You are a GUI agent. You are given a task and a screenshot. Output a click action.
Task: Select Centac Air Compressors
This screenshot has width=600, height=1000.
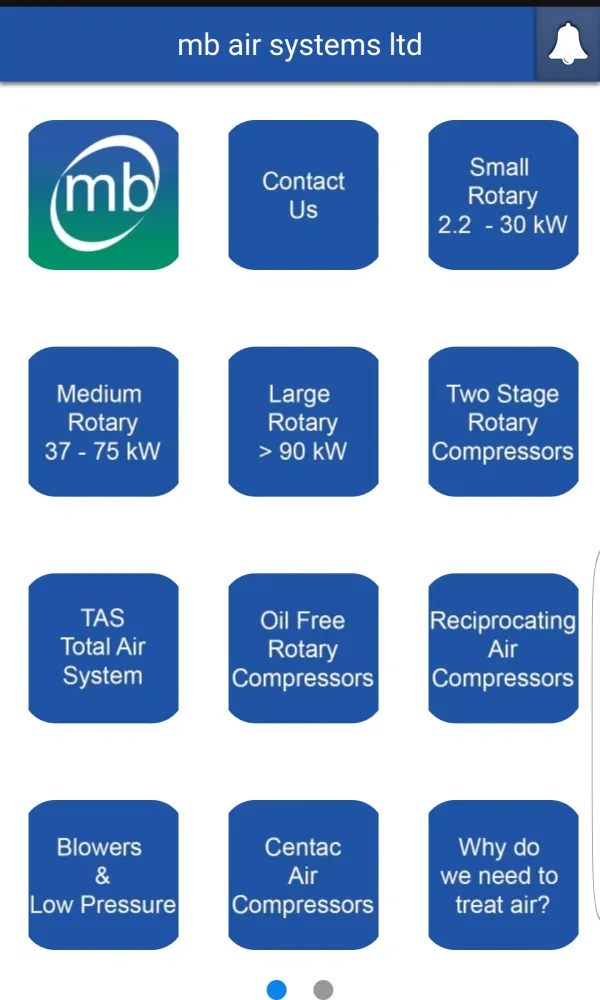pyautogui.click(x=303, y=875)
